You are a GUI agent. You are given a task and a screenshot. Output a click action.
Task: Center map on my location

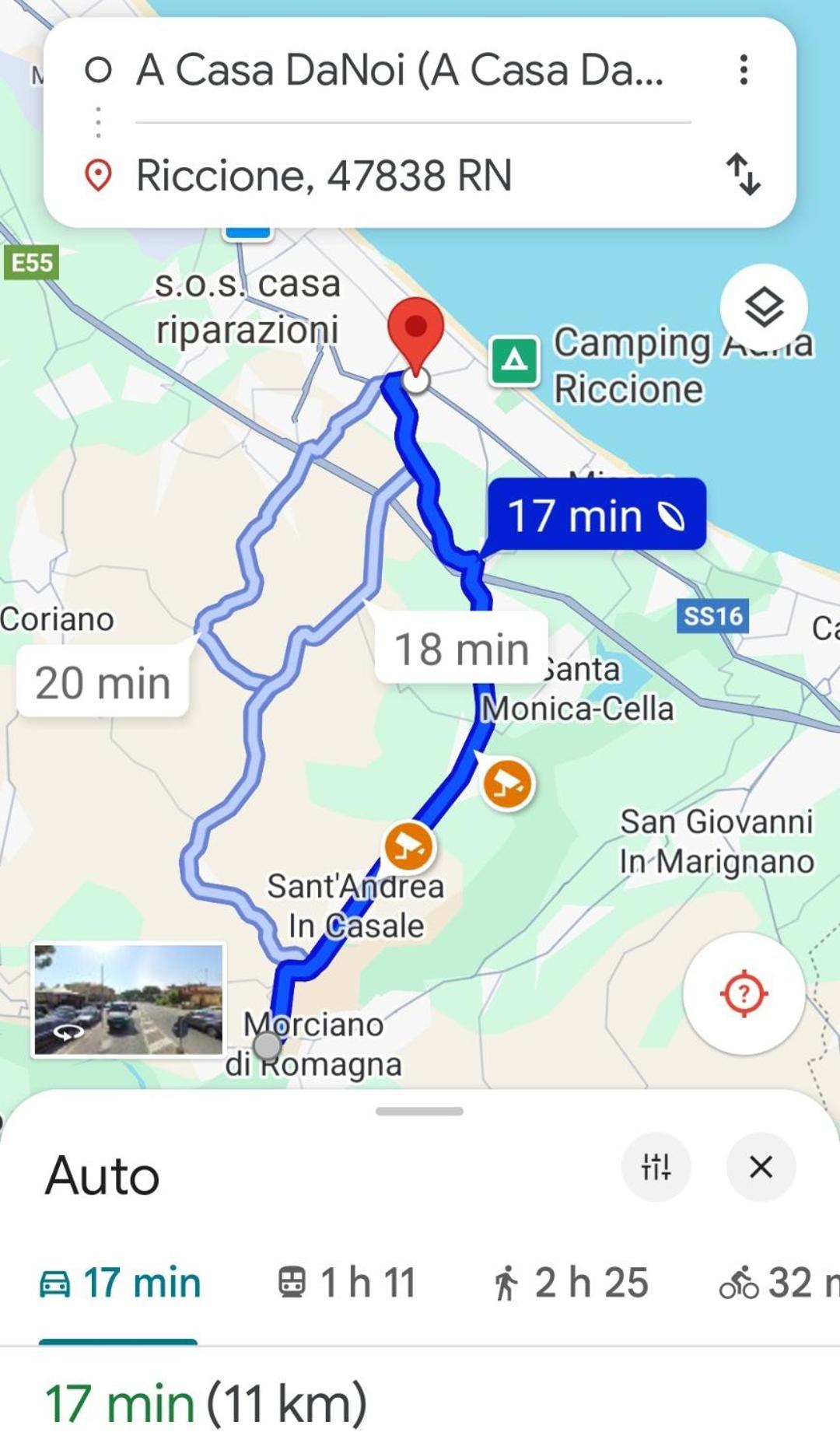pos(744,993)
